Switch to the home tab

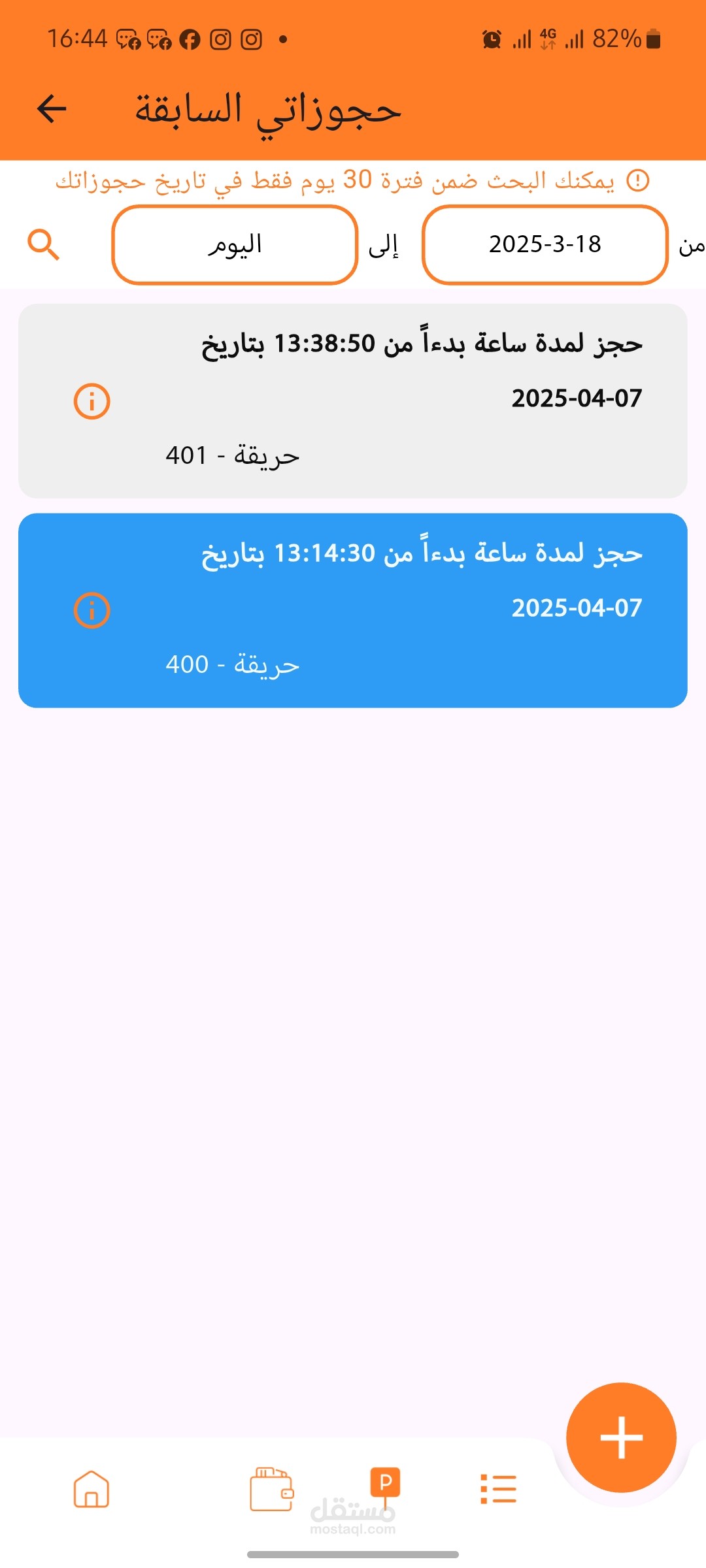click(x=92, y=1490)
